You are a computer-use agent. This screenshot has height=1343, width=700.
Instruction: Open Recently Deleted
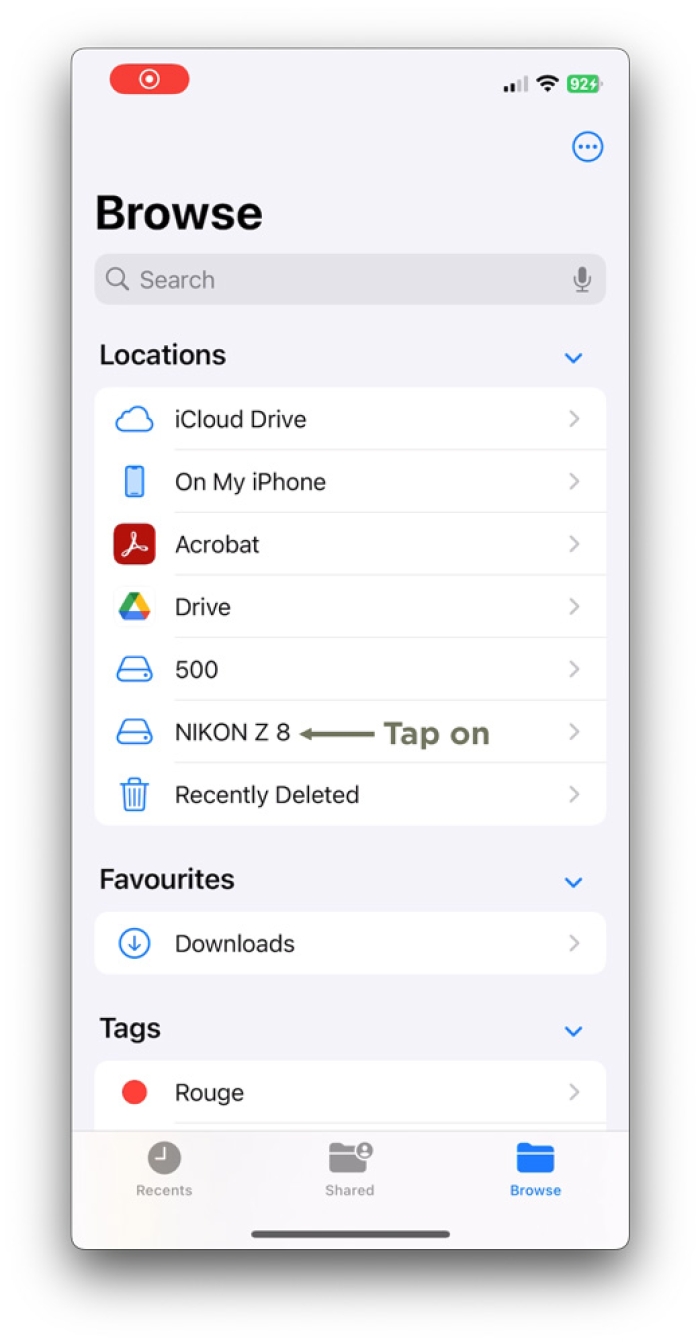[350, 795]
